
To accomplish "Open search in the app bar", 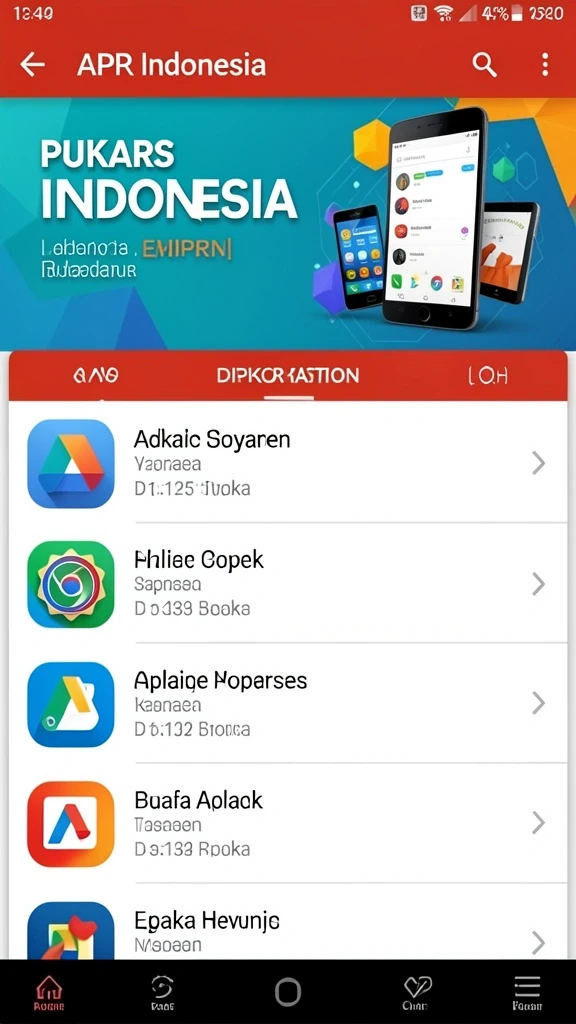I will [x=485, y=65].
